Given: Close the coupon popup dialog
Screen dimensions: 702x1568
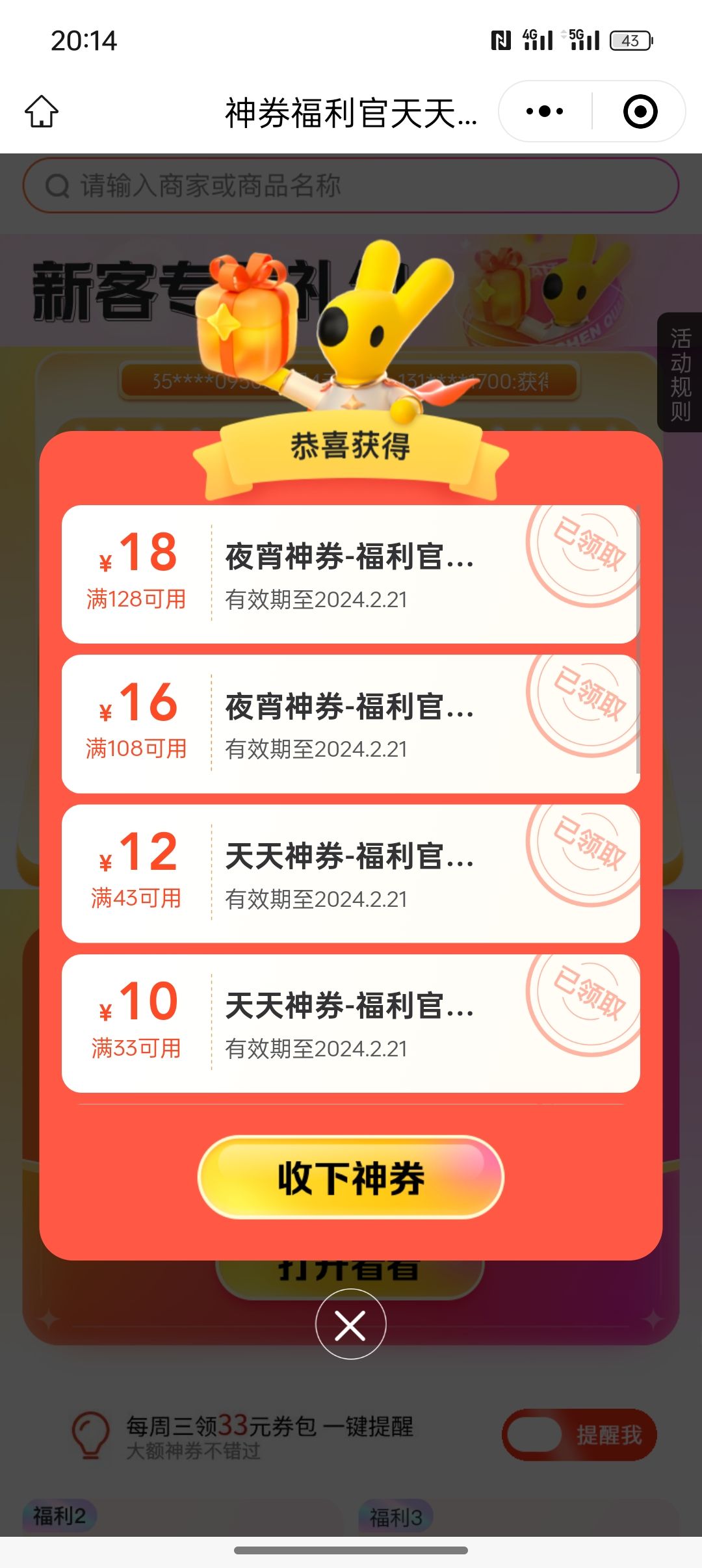Looking at the screenshot, I should coord(350,1325).
